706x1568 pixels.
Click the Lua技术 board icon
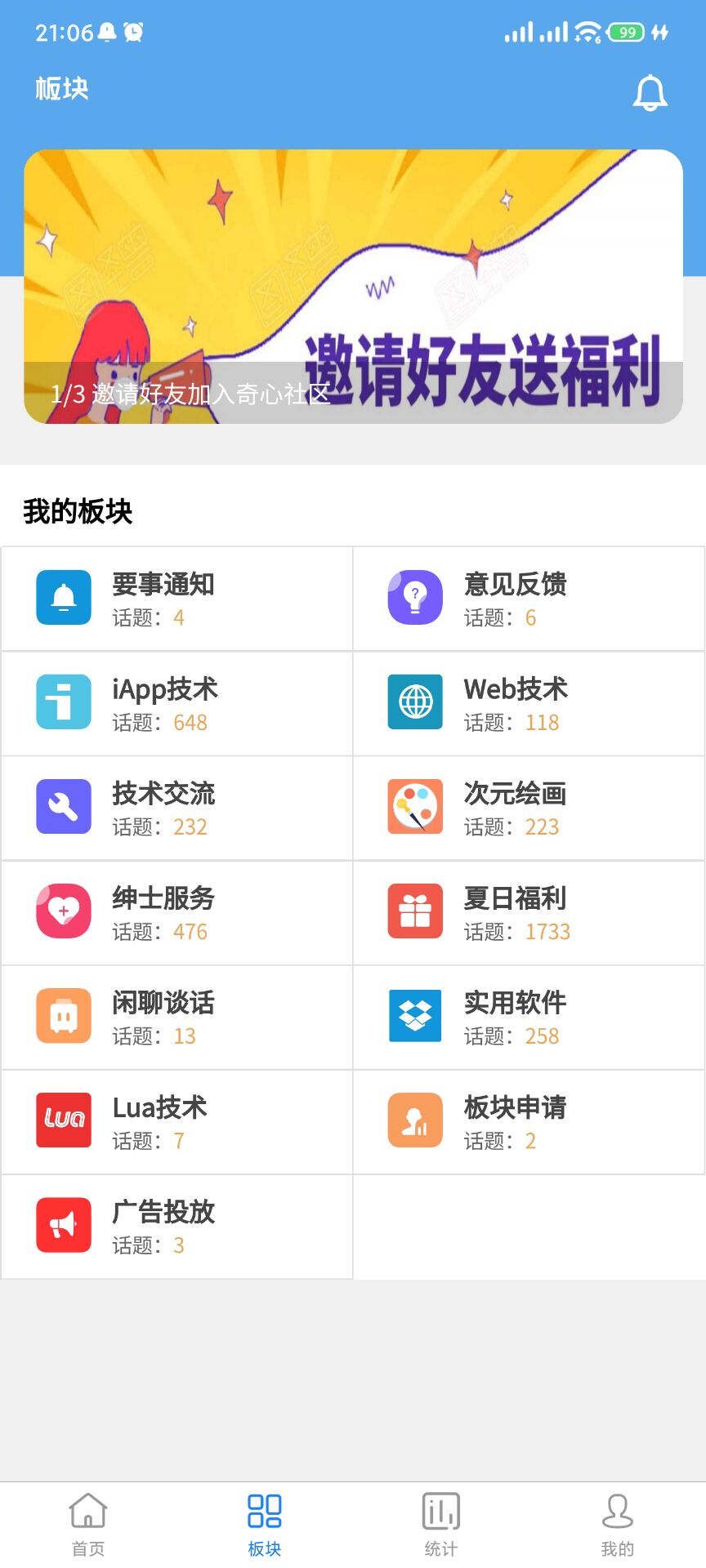(63, 1120)
